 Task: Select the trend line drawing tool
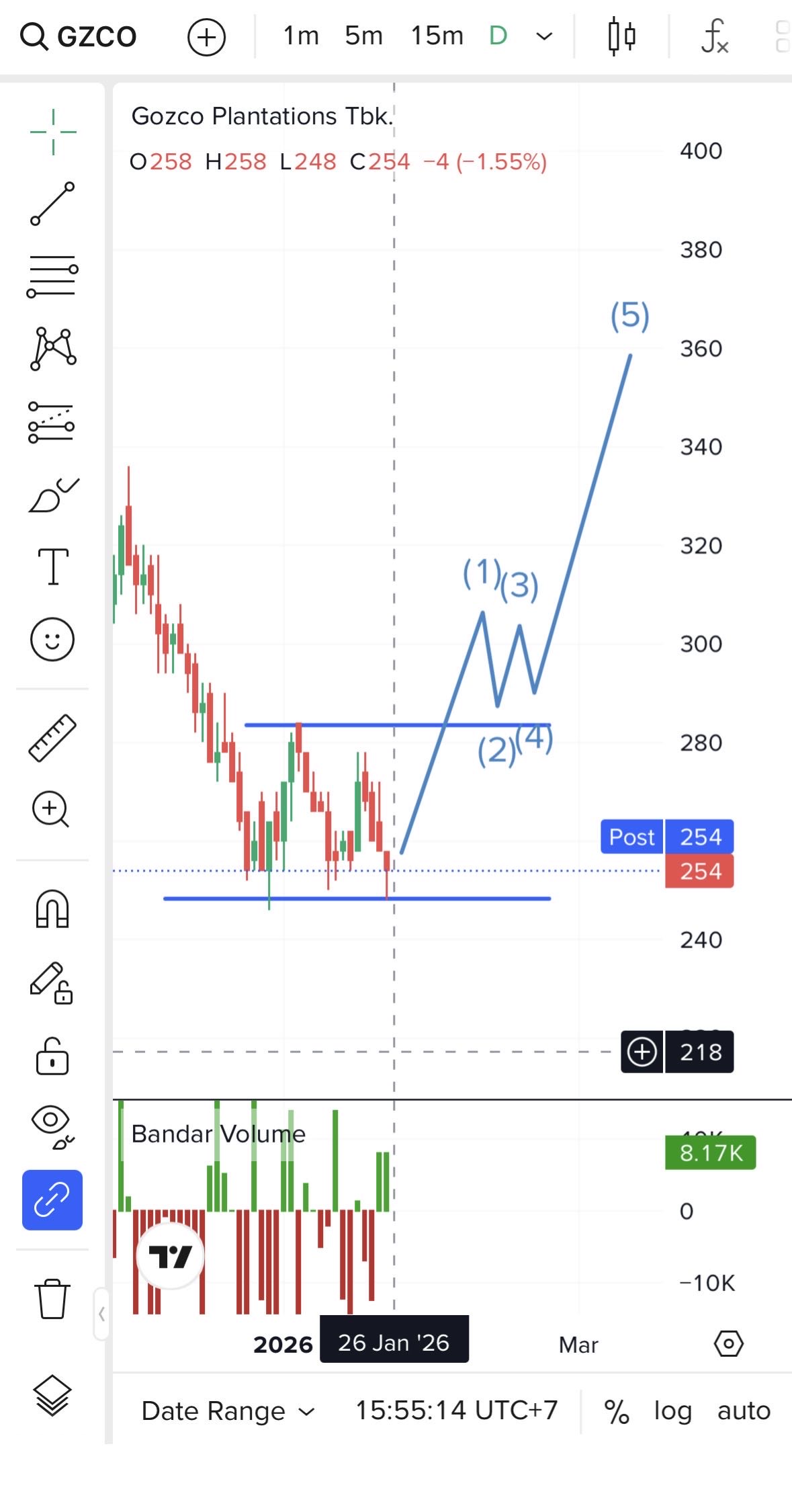point(52,204)
